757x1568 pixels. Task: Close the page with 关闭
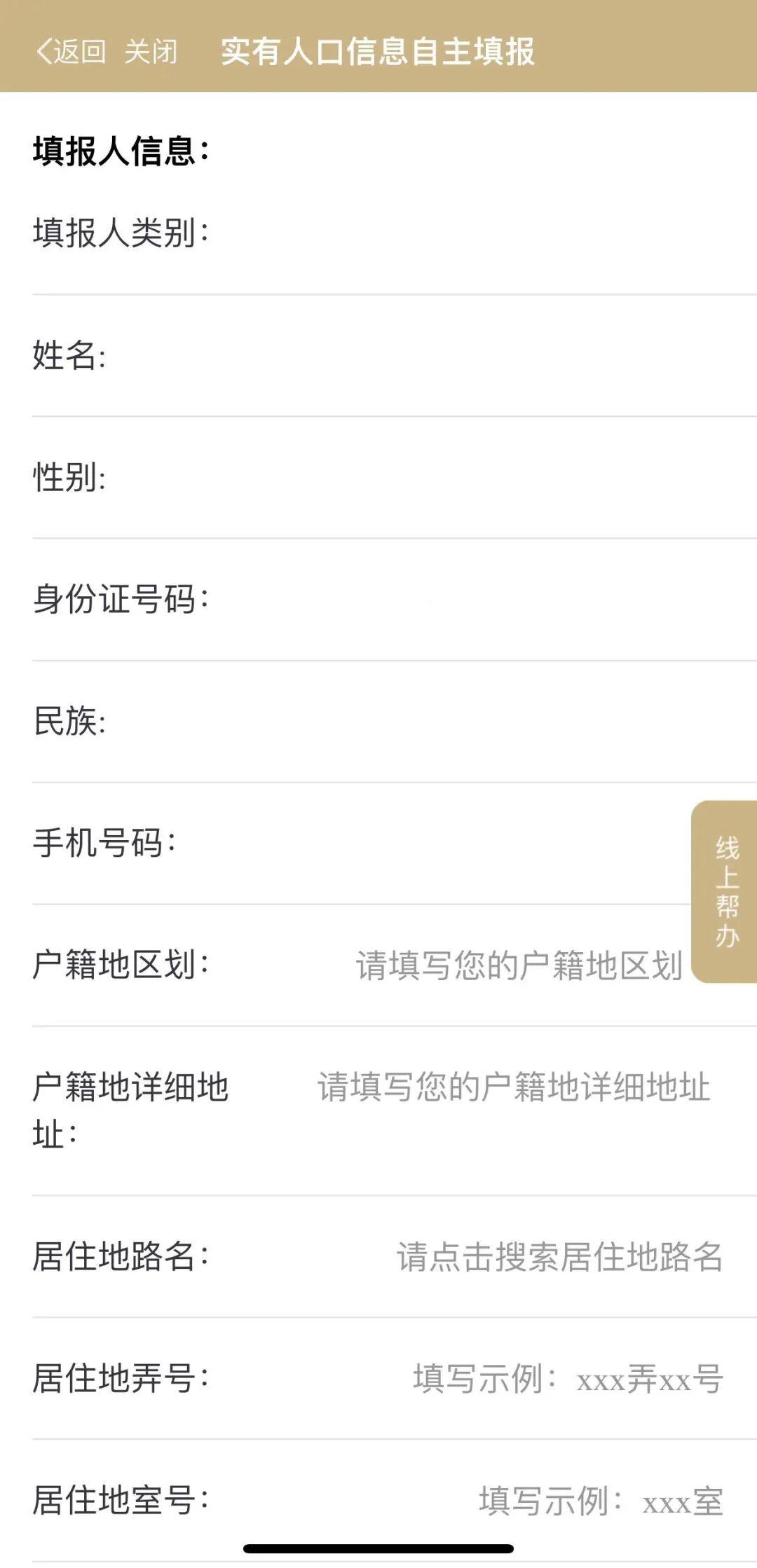click(x=151, y=51)
